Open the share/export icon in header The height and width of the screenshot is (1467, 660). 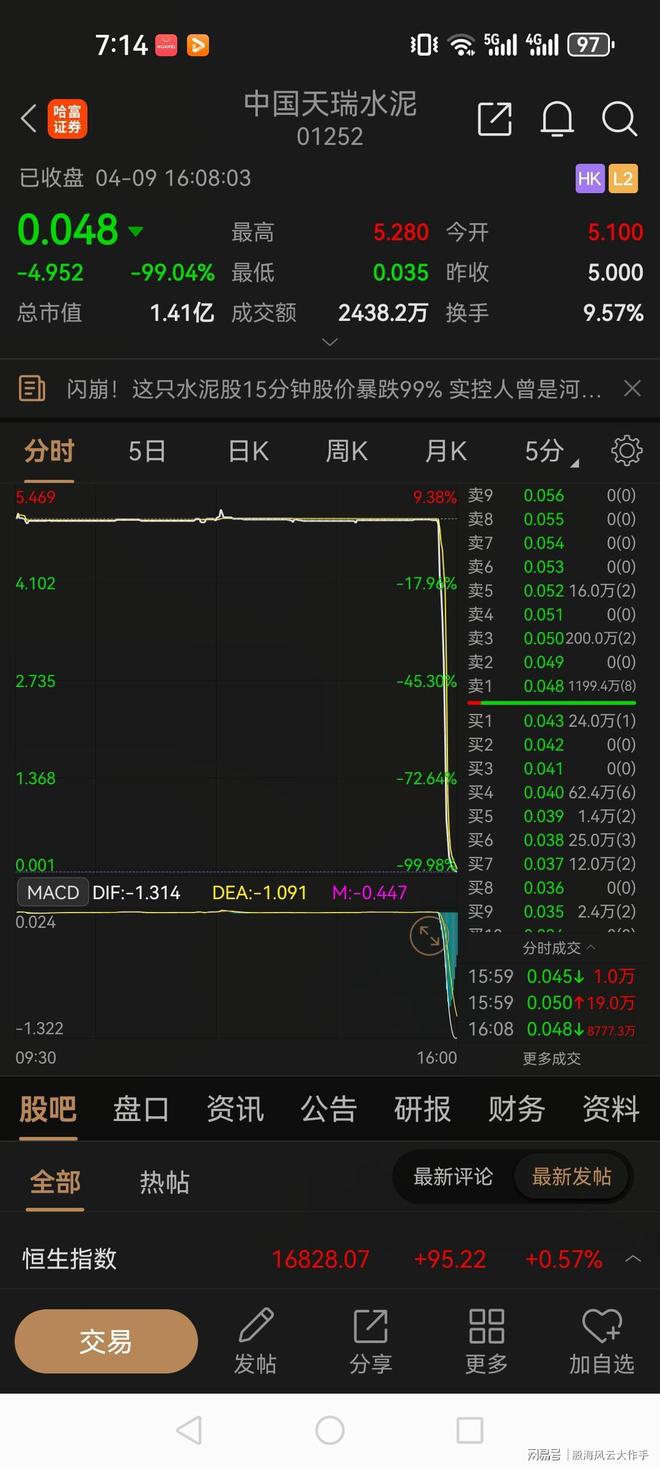click(495, 119)
